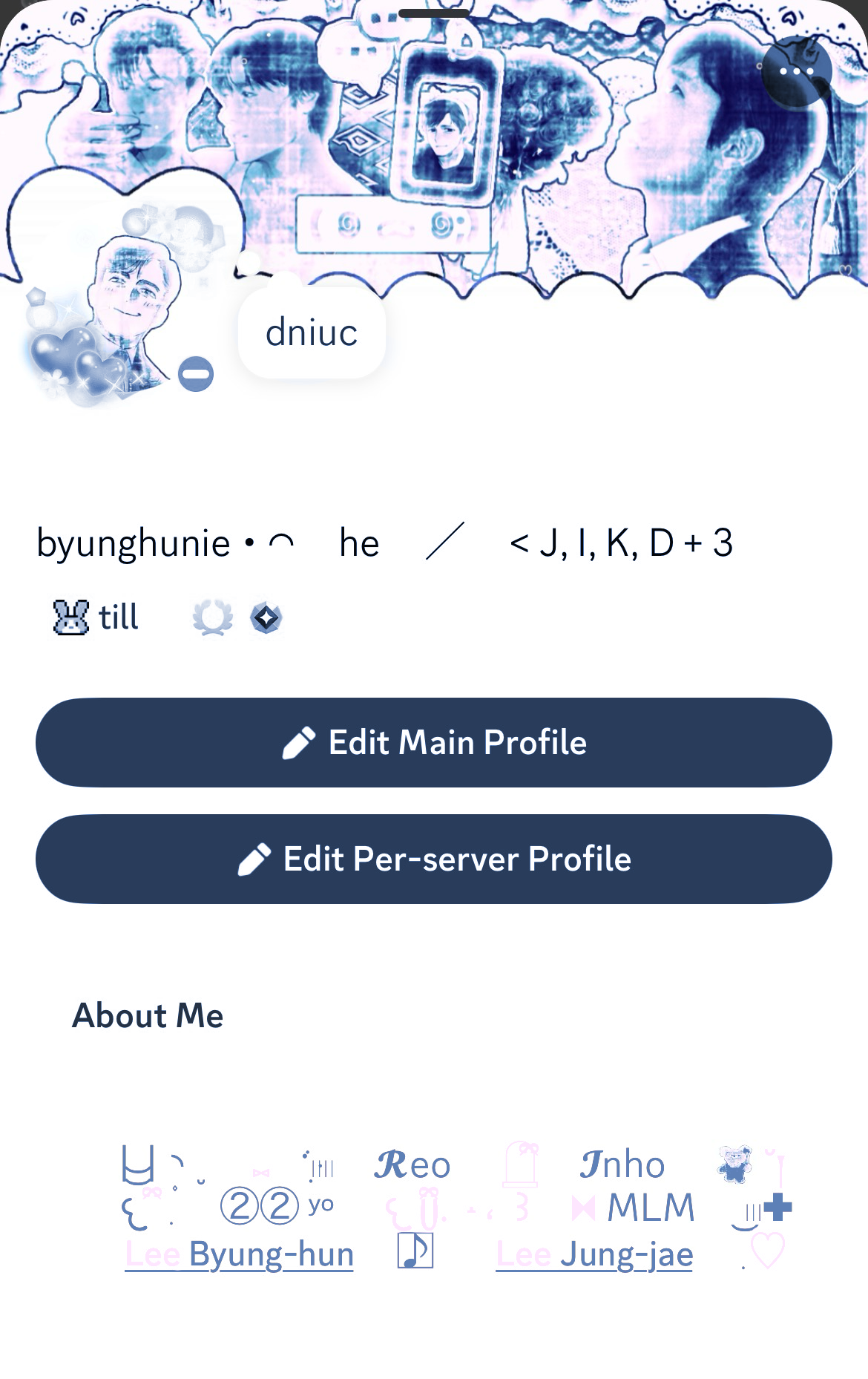
Task: Open the three-dot overflow menu
Action: pos(796,71)
